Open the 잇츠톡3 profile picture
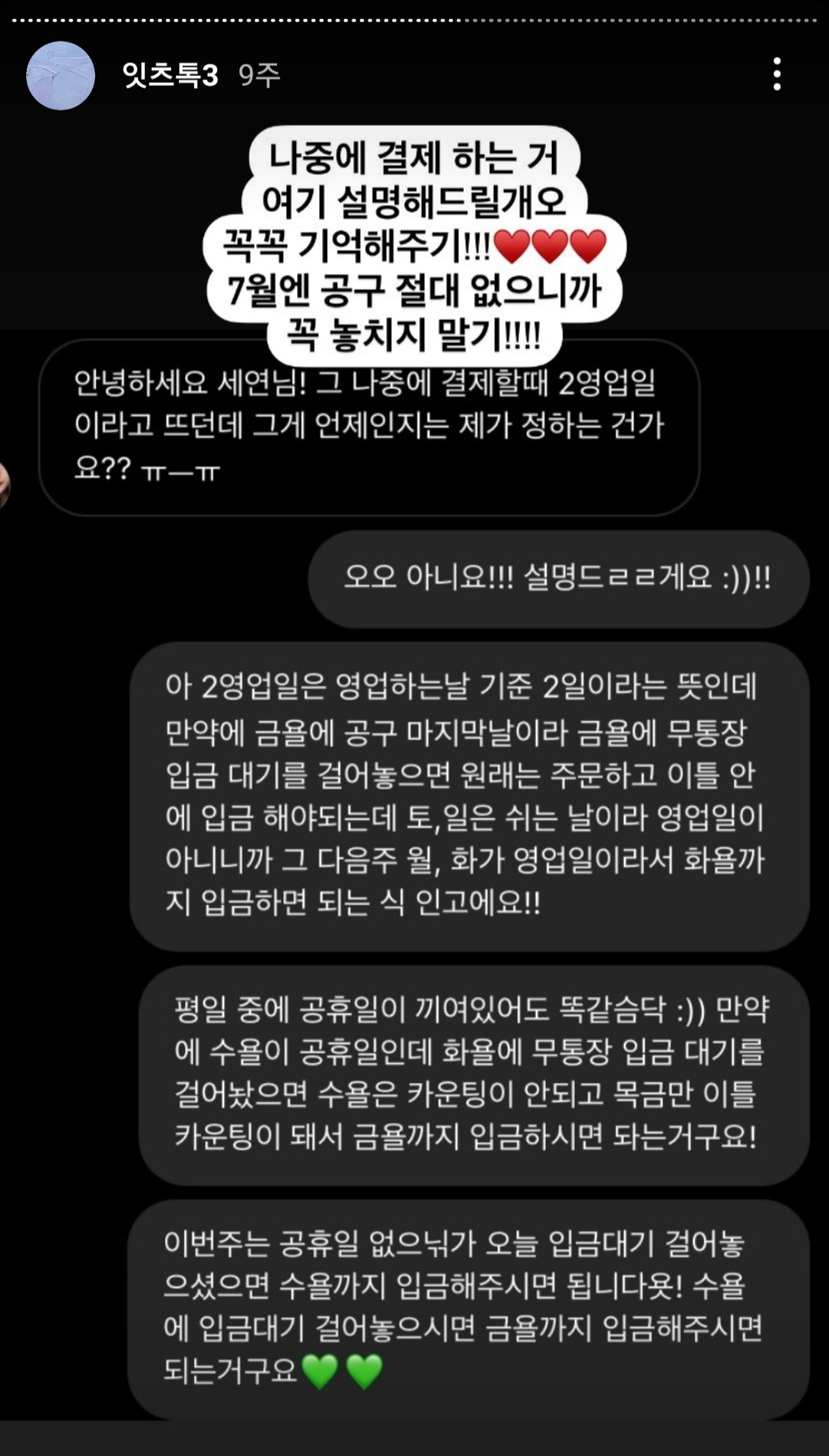Image resolution: width=829 pixels, height=1456 pixels. [61, 75]
